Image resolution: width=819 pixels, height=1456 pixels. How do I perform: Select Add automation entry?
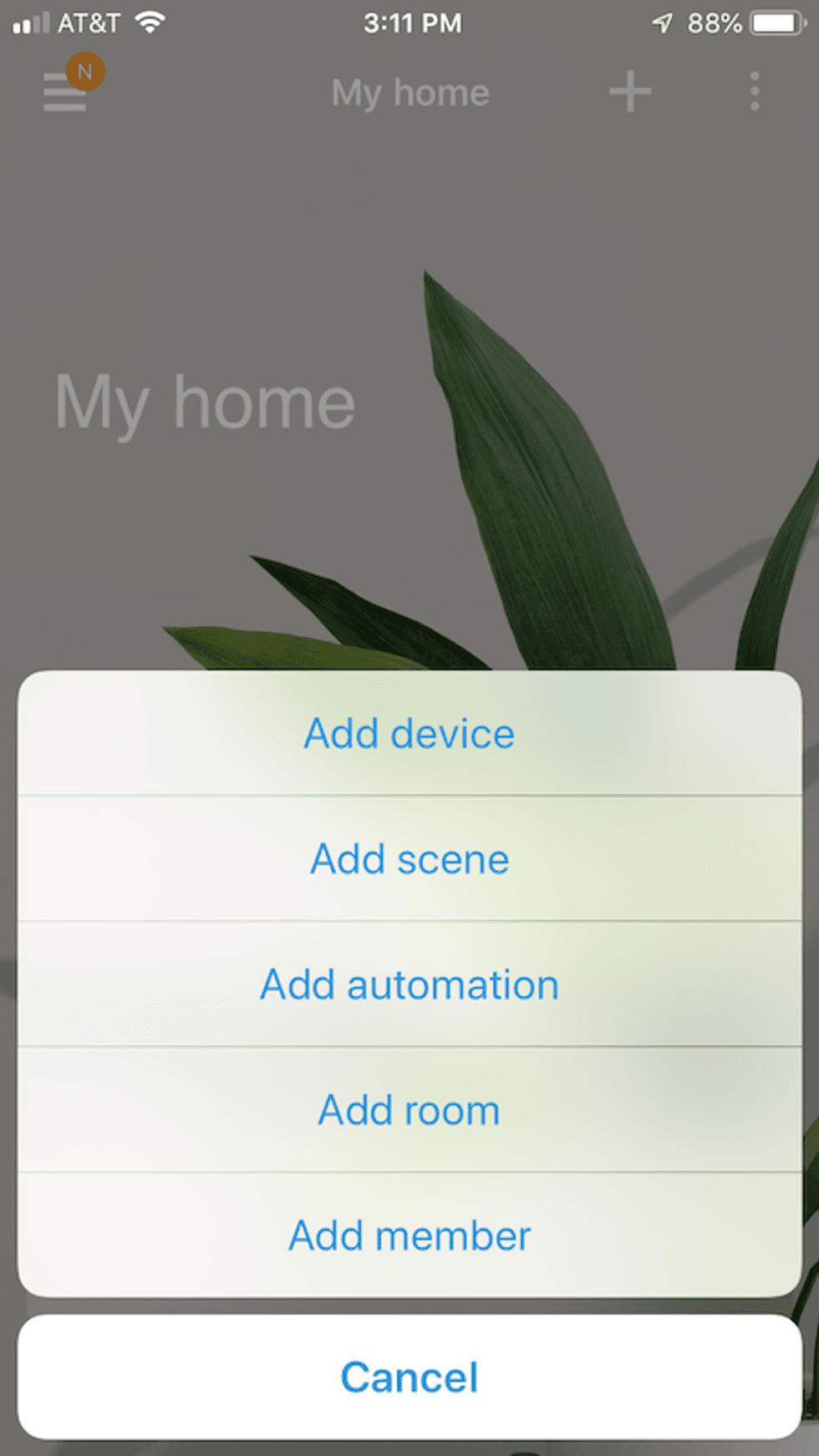click(409, 984)
